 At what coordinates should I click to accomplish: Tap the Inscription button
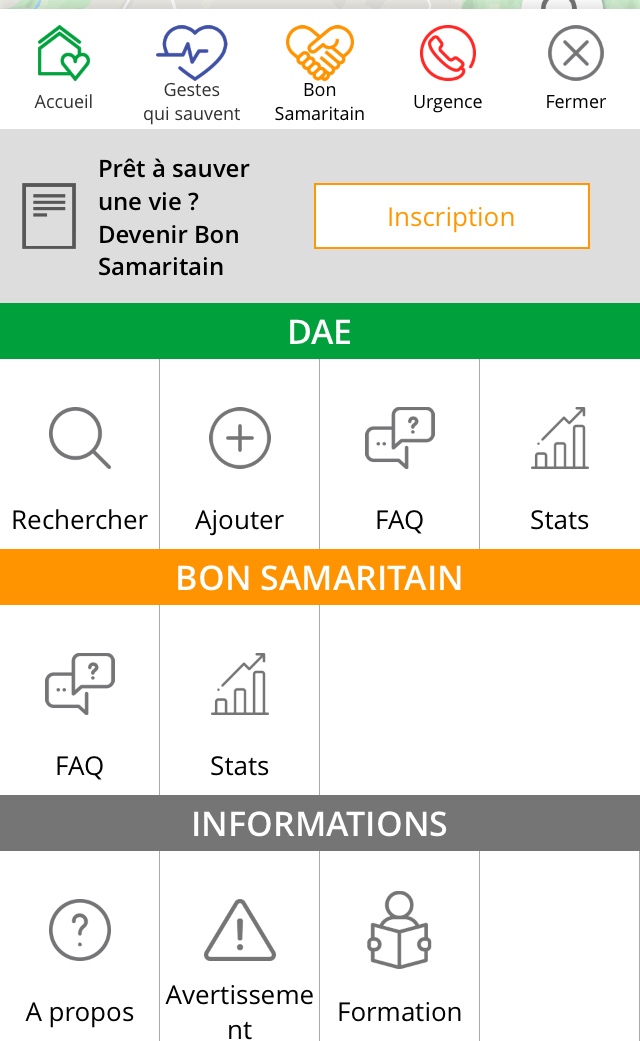451,216
